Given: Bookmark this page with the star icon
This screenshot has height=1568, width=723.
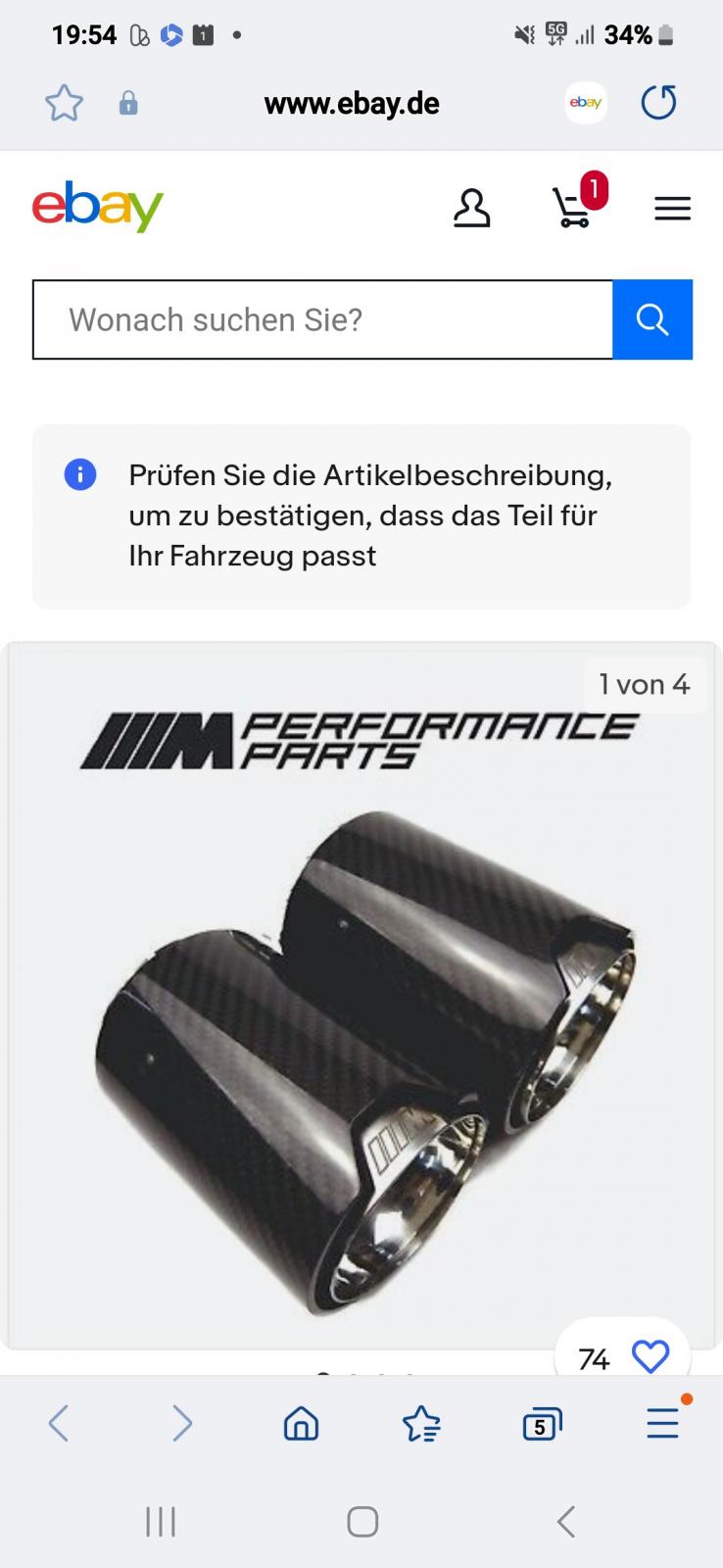Looking at the screenshot, I should 64,103.
